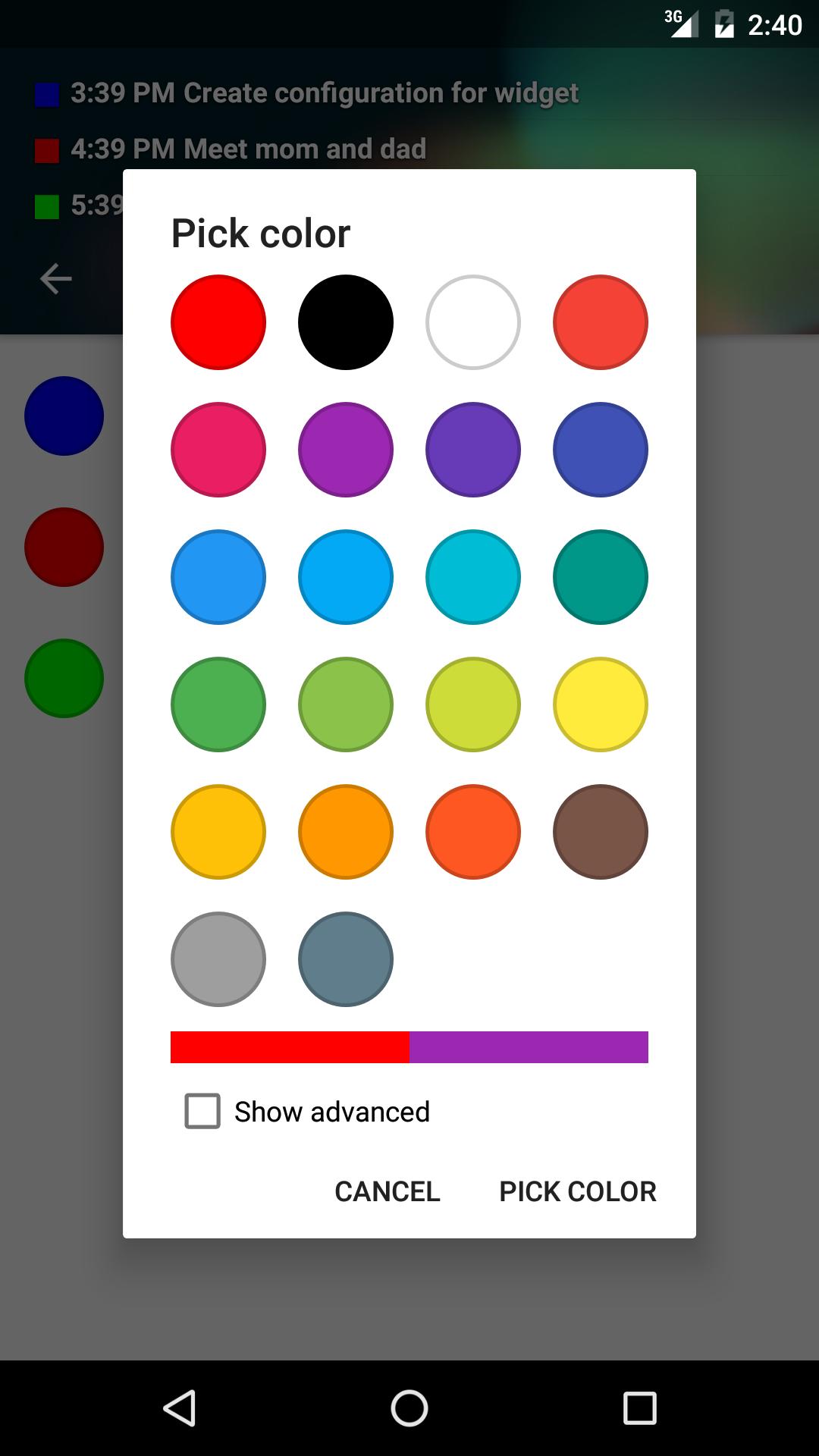Pick the pink color swatch
Image resolution: width=819 pixels, height=1456 pixels.
pyautogui.click(x=218, y=450)
